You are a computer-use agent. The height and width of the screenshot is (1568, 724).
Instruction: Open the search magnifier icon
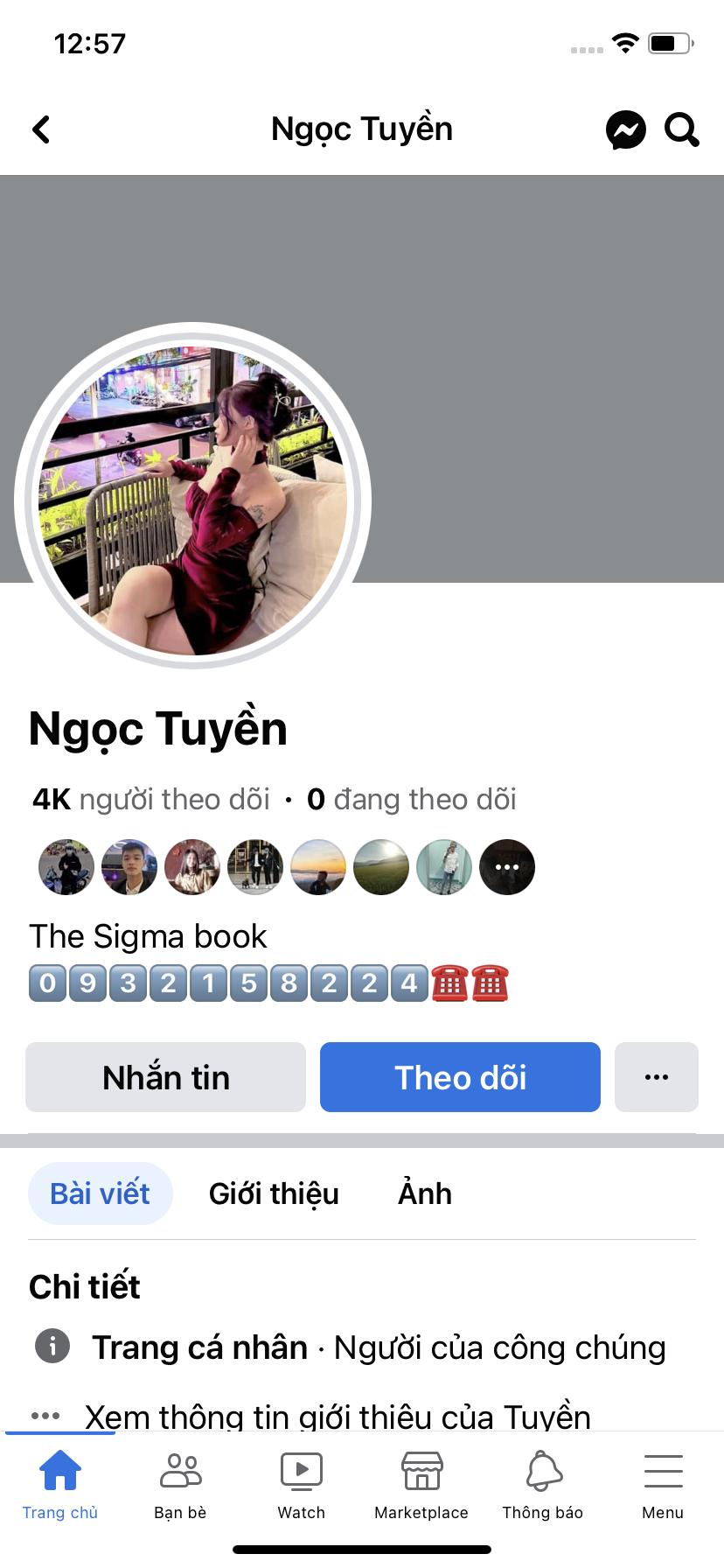[681, 130]
